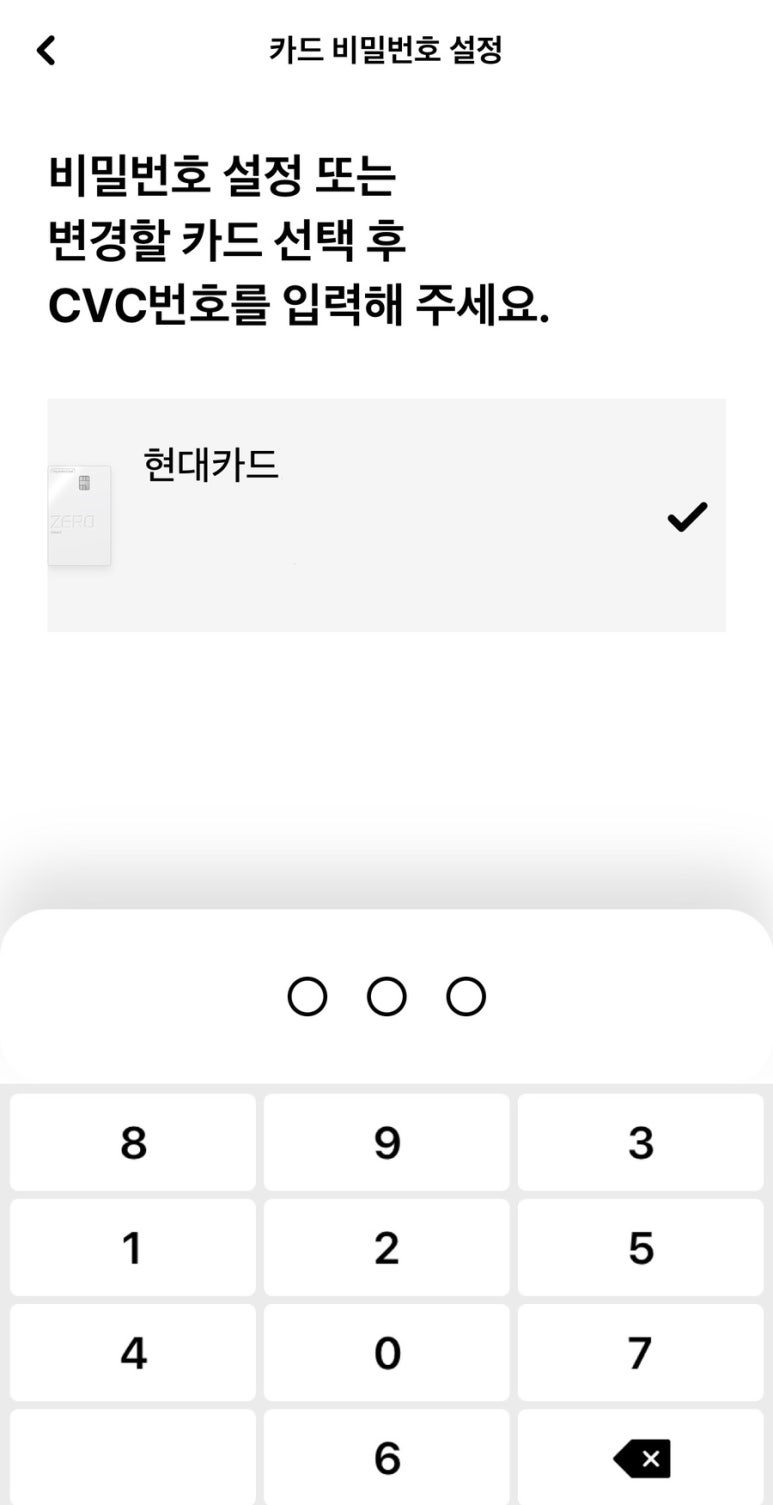Tap keypad number 2

(x=386, y=1248)
